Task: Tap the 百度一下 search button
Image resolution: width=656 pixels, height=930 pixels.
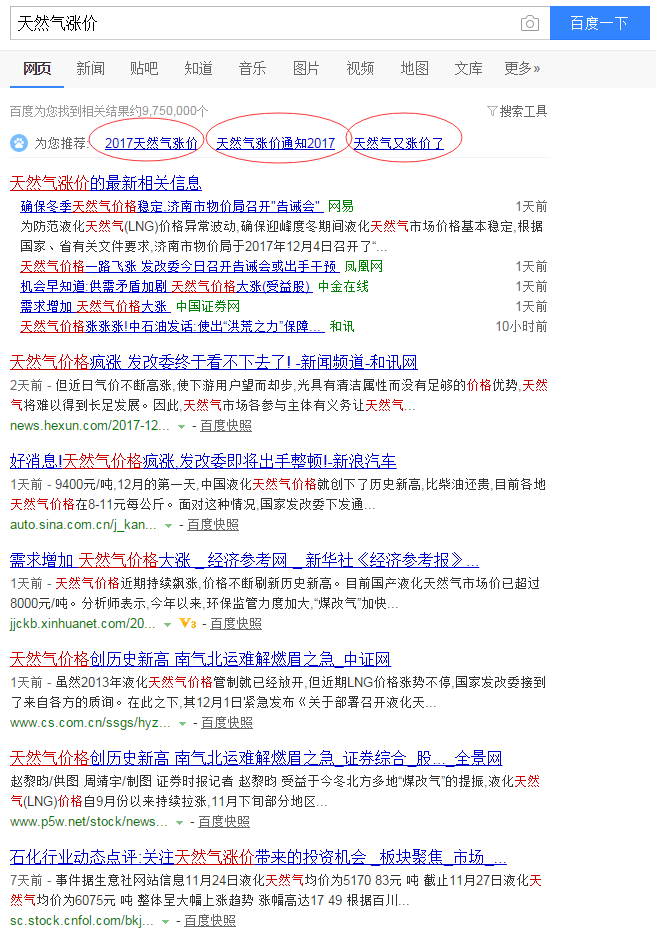Action: (x=599, y=22)
